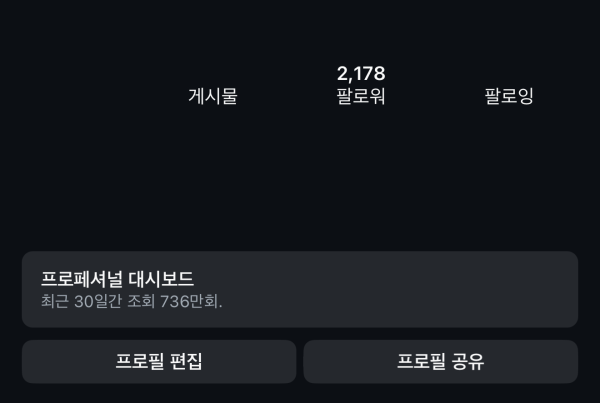This screenshot has height=403, width=600.
Task: Tap 프로필 편집 button
Action: tap(159, 362)
